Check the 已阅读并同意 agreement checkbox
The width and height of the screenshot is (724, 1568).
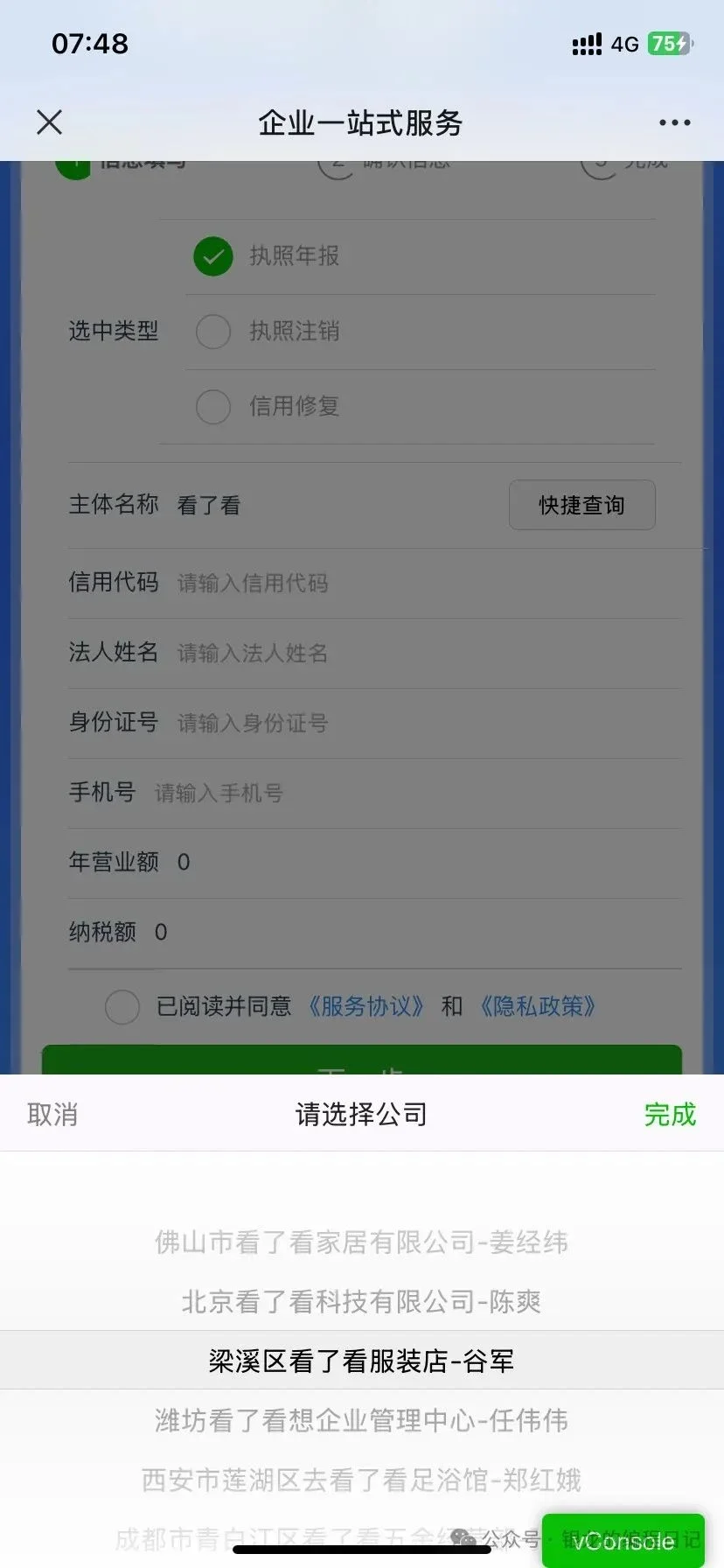[x=122, y=1007]
